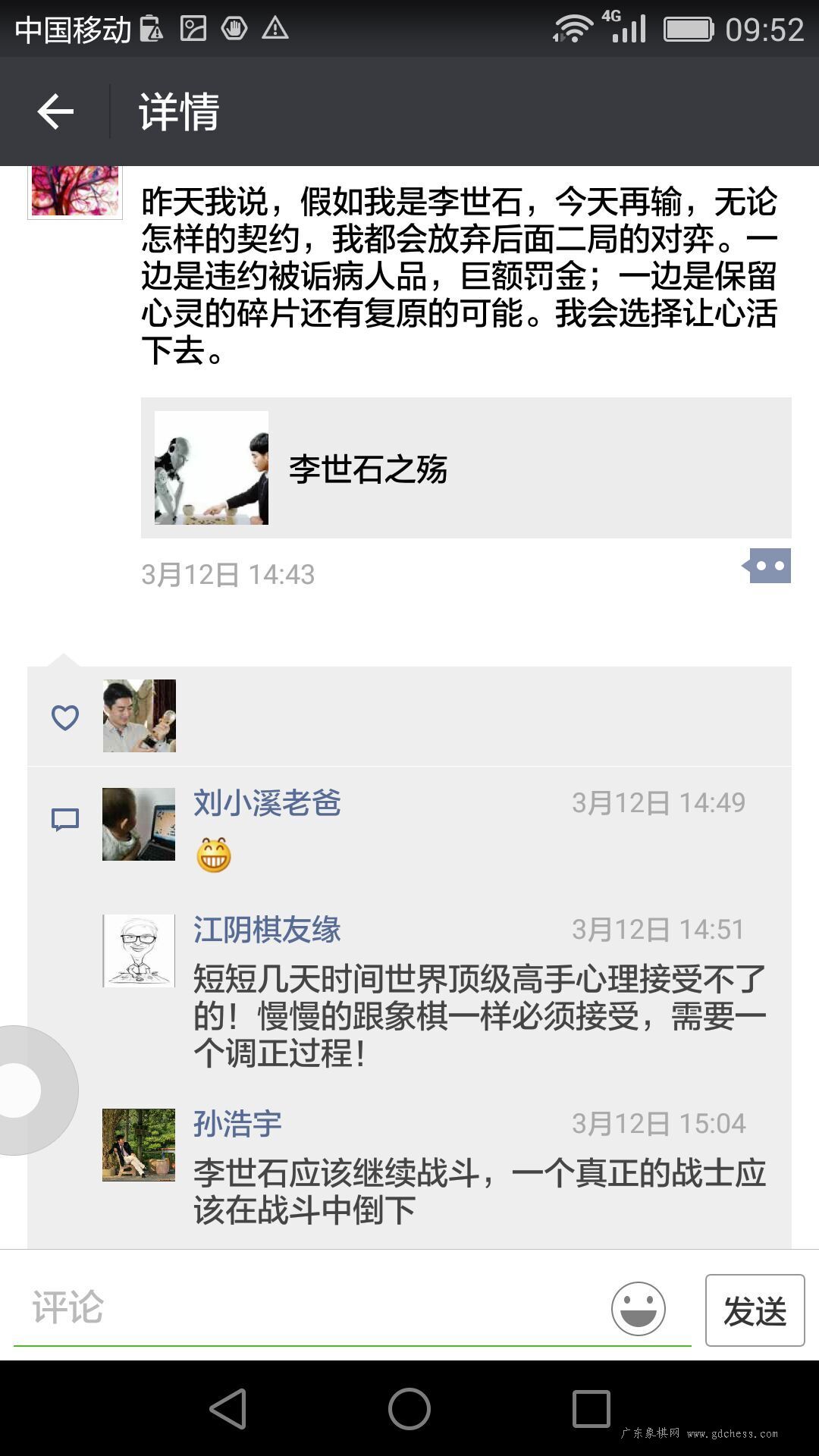
Task: Open 孙浩宇's profile name
Action: [237, 1124]
